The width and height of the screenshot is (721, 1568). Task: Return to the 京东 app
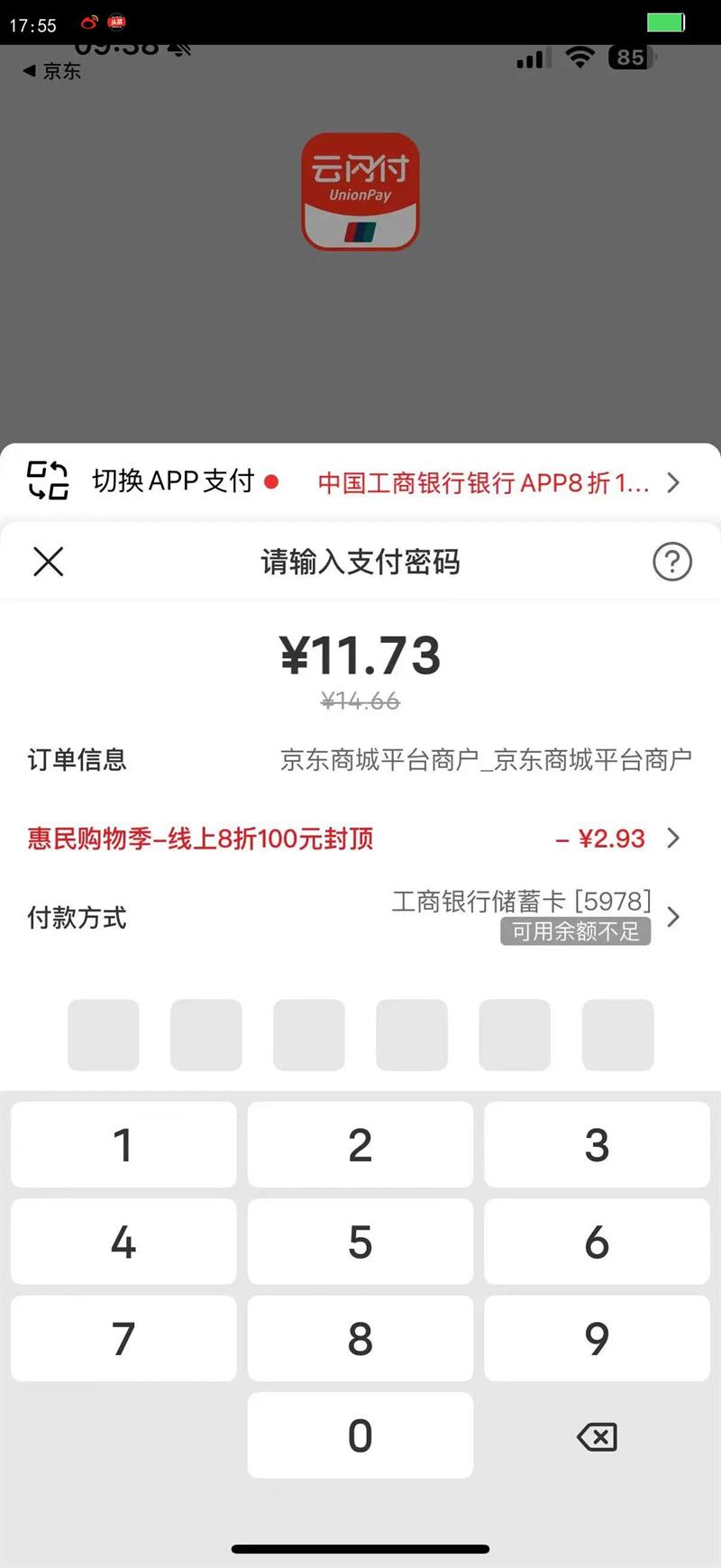[x=52, y=71]
